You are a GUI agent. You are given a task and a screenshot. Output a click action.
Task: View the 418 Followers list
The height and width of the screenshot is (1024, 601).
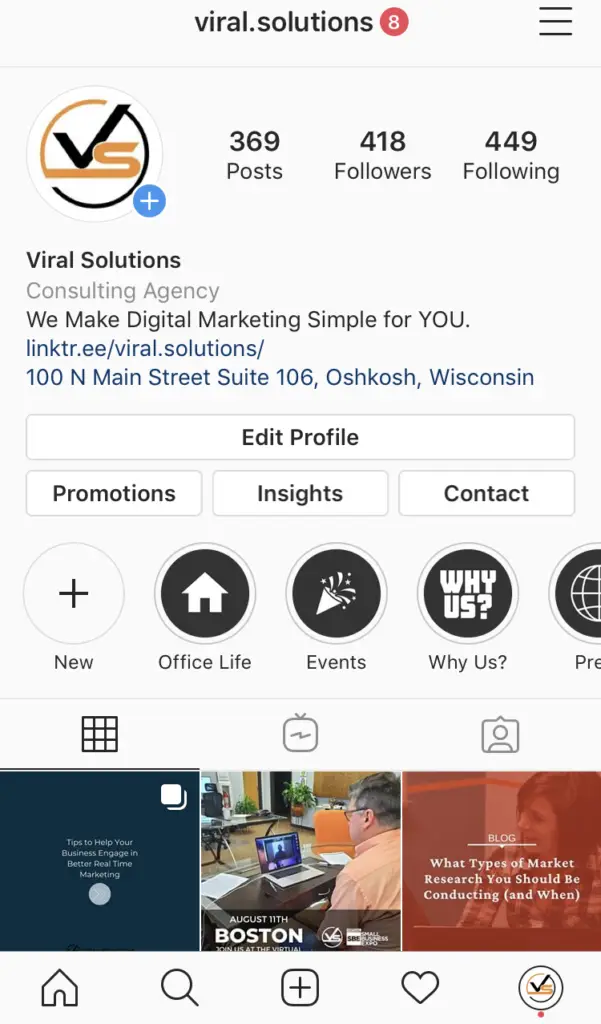pos(382,154)
